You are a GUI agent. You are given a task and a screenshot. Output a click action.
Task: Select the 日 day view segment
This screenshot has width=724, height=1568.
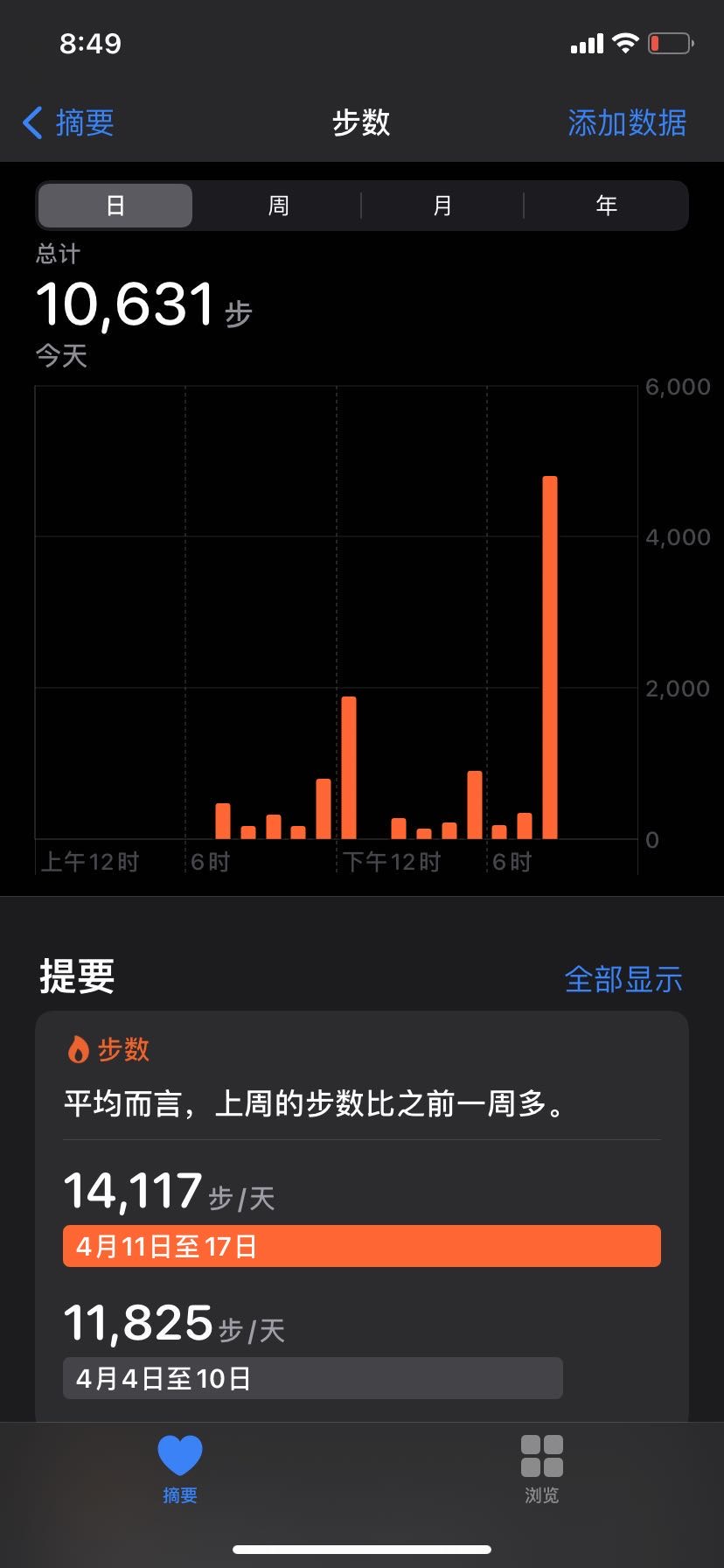click(115, 206)
